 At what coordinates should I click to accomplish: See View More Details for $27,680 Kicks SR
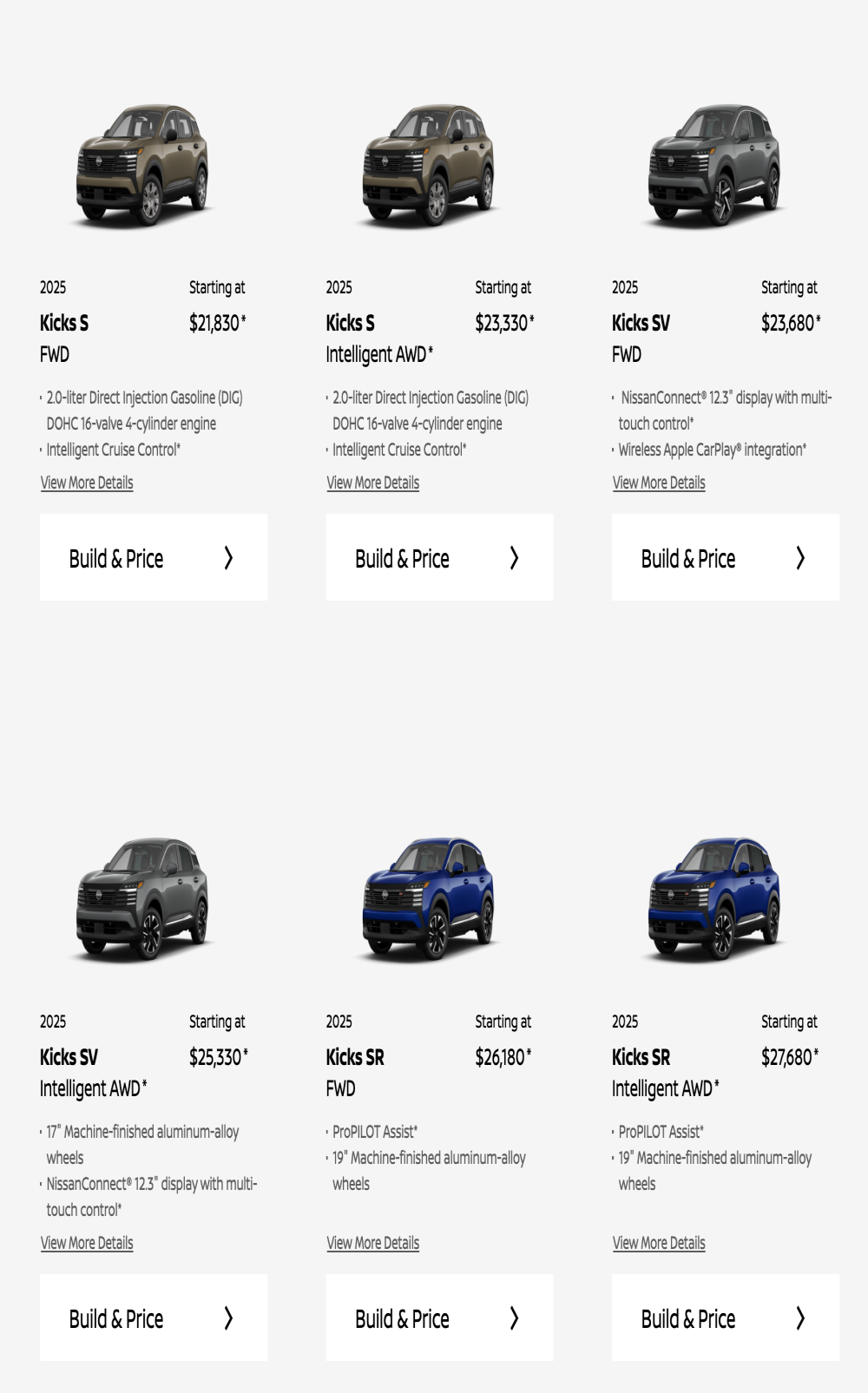659,1243
